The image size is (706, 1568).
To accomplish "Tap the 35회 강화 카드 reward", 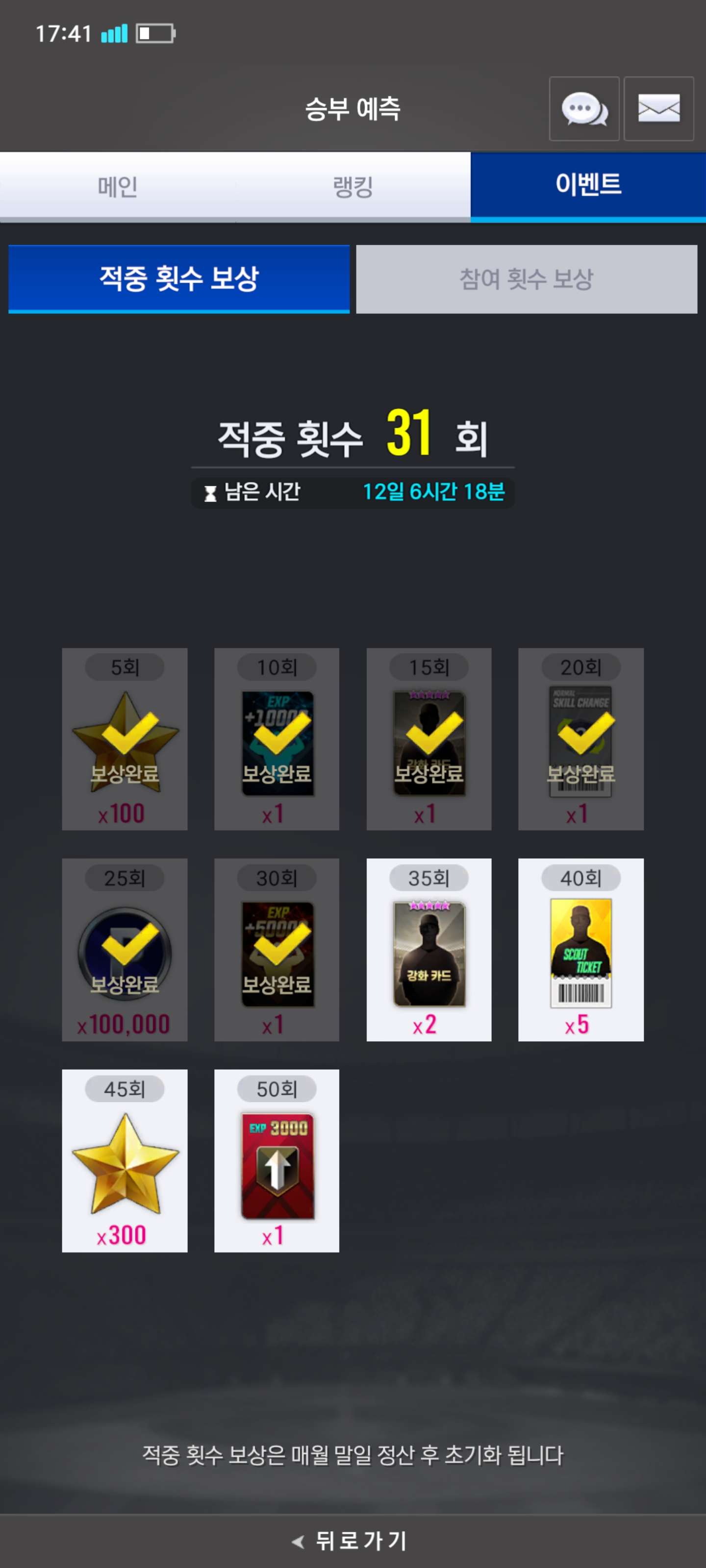I will point(429,950).
